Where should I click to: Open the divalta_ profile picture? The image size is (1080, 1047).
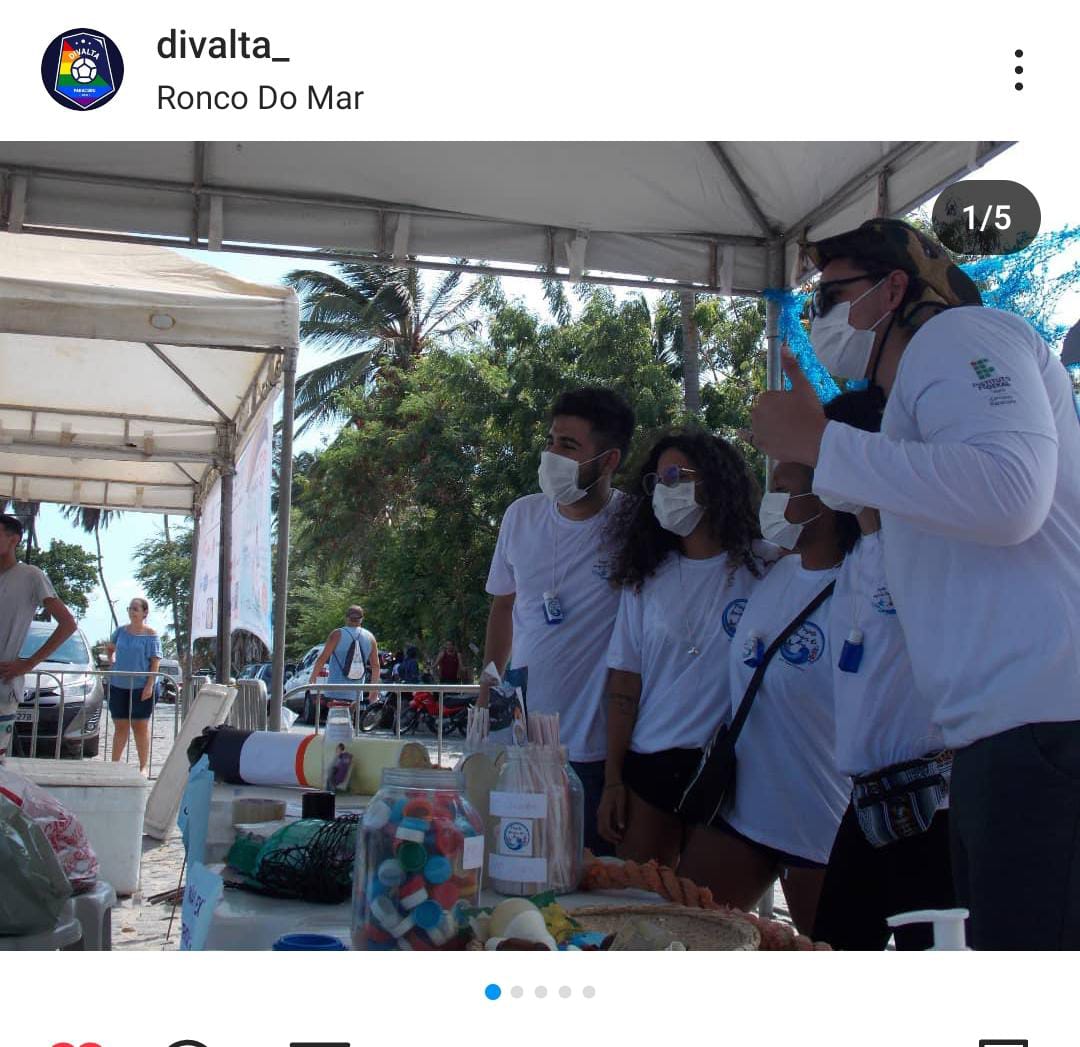[x=82, y=69]
